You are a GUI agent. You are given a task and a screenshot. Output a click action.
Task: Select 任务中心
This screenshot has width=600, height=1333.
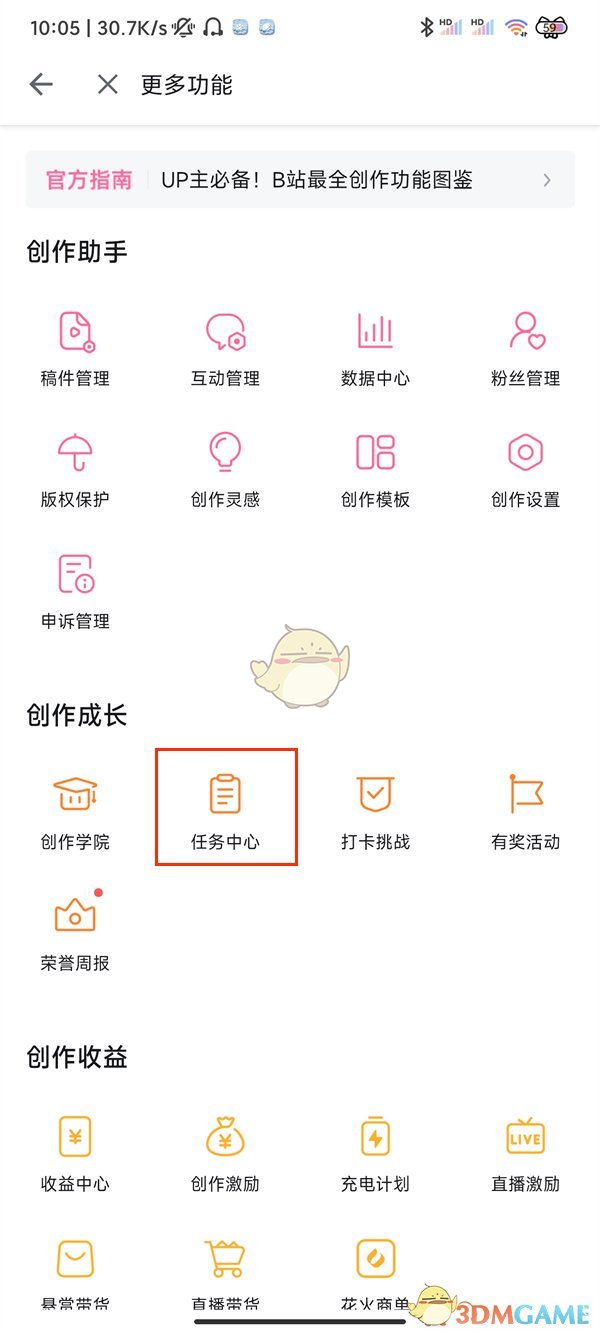point(225,810)
